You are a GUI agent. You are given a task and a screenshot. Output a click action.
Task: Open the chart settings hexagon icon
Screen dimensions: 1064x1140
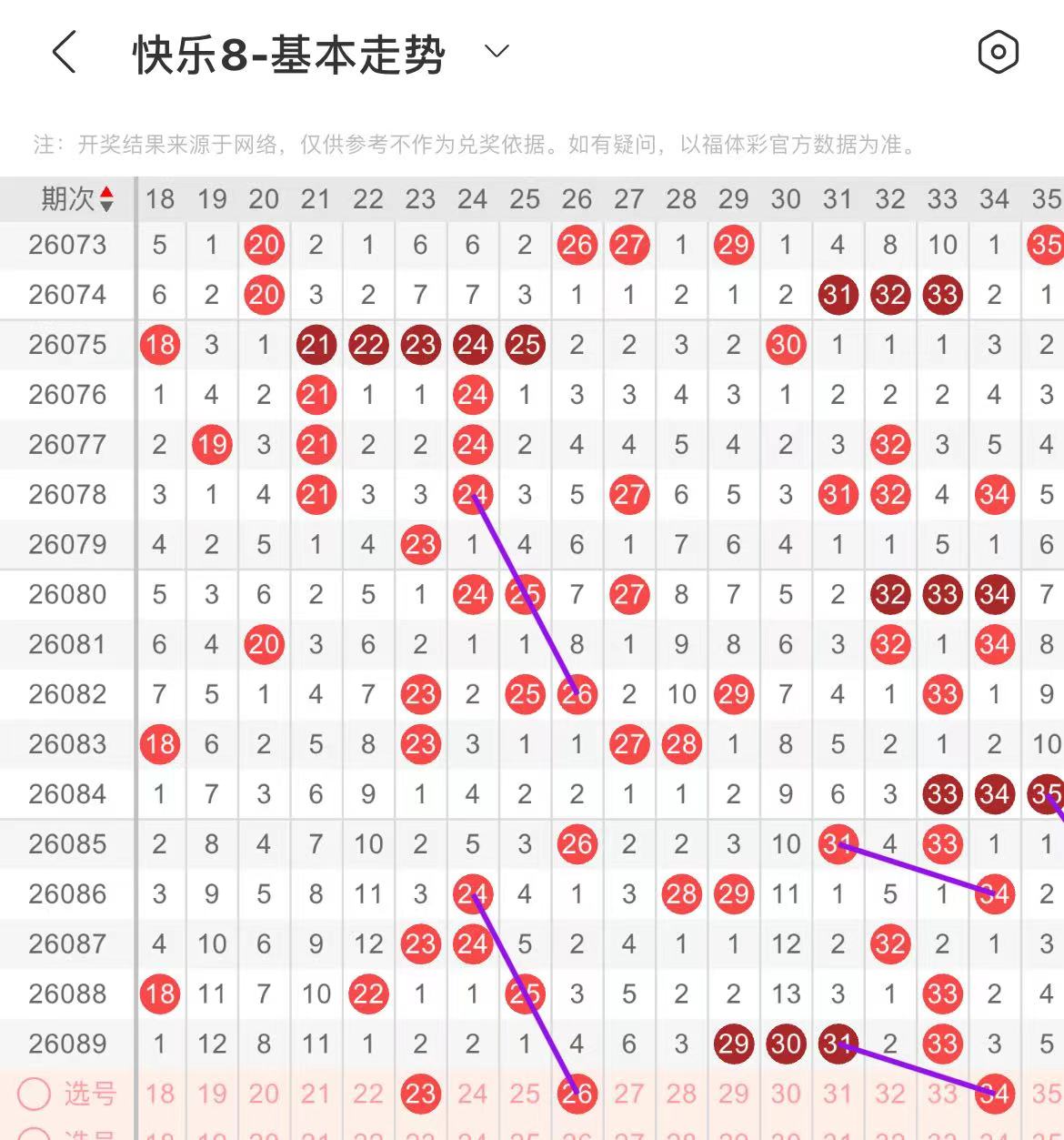[x=998, y=52]
